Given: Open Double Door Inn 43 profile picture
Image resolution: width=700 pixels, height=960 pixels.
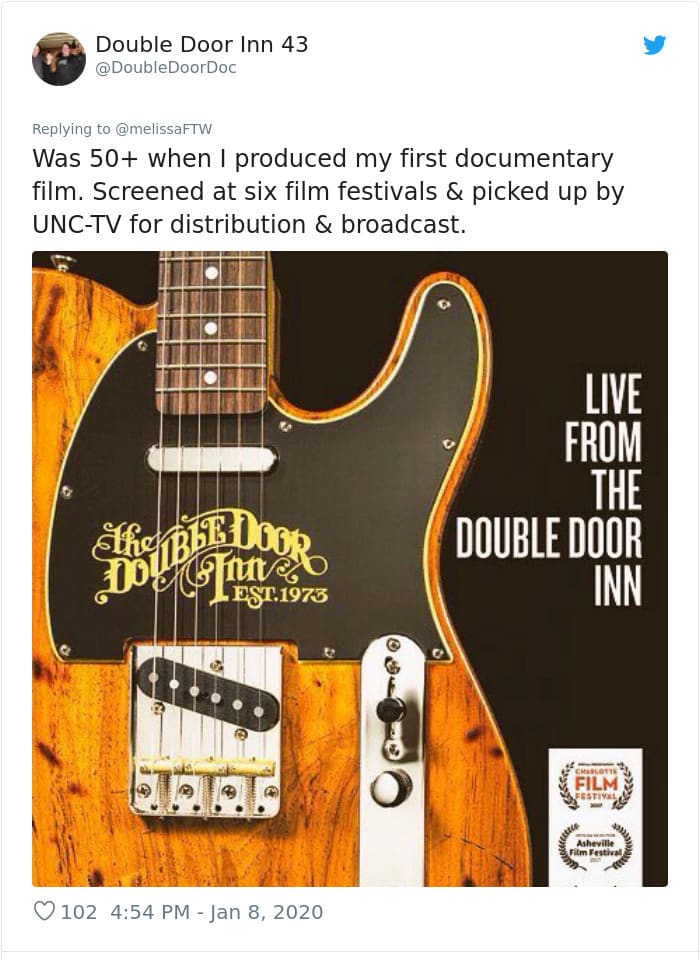Looking at the screenshot, I should (x=59, y=58).
